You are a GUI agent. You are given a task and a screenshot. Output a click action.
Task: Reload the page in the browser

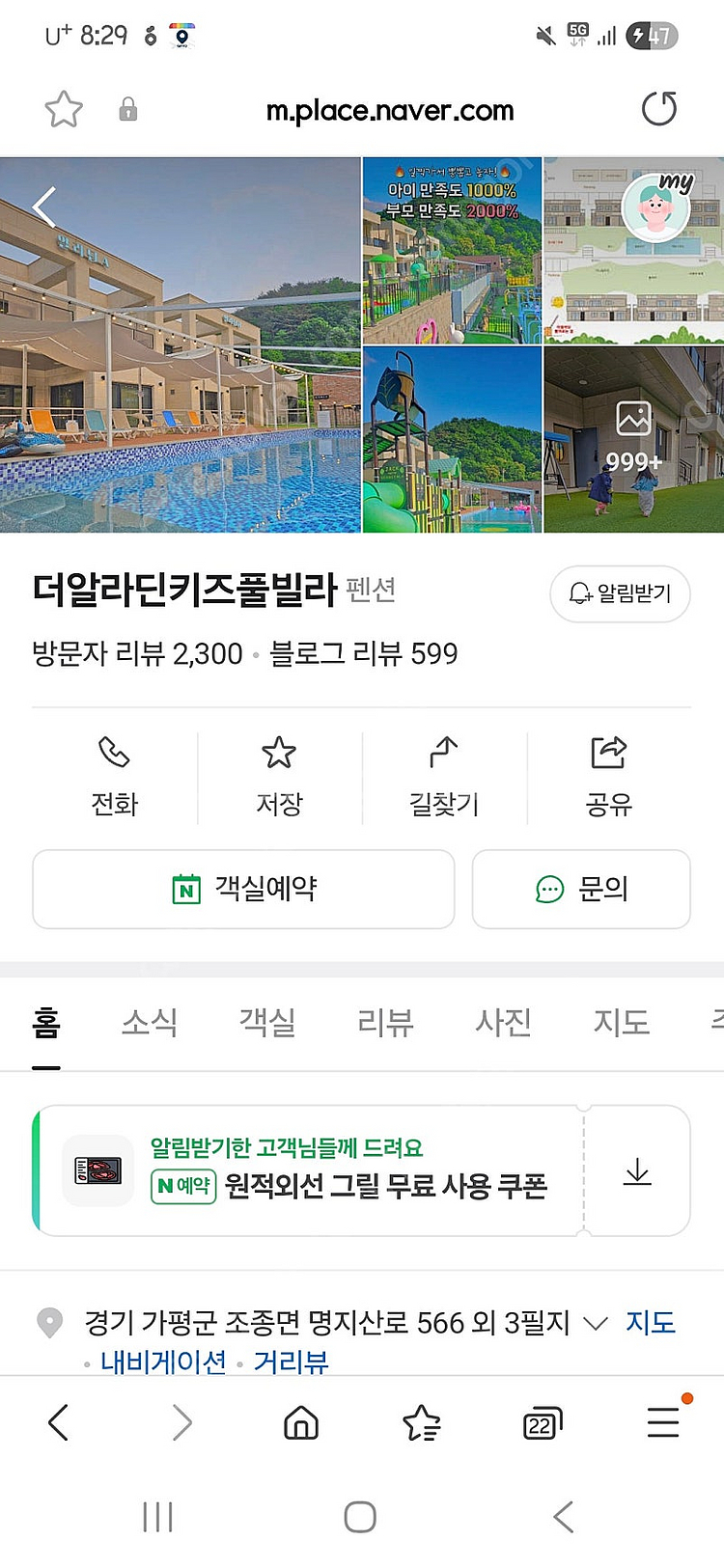click(659, 109)
